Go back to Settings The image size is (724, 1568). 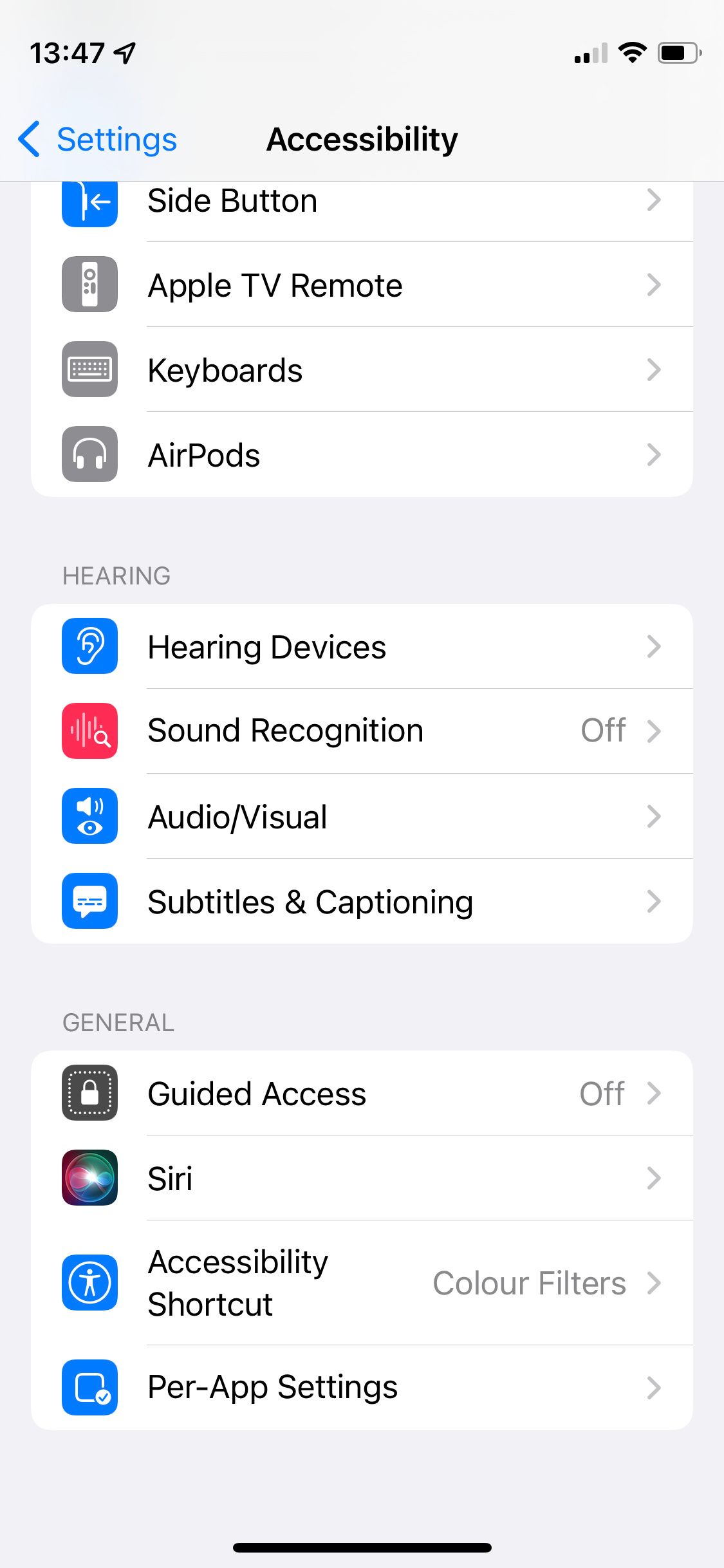point(98,139)
